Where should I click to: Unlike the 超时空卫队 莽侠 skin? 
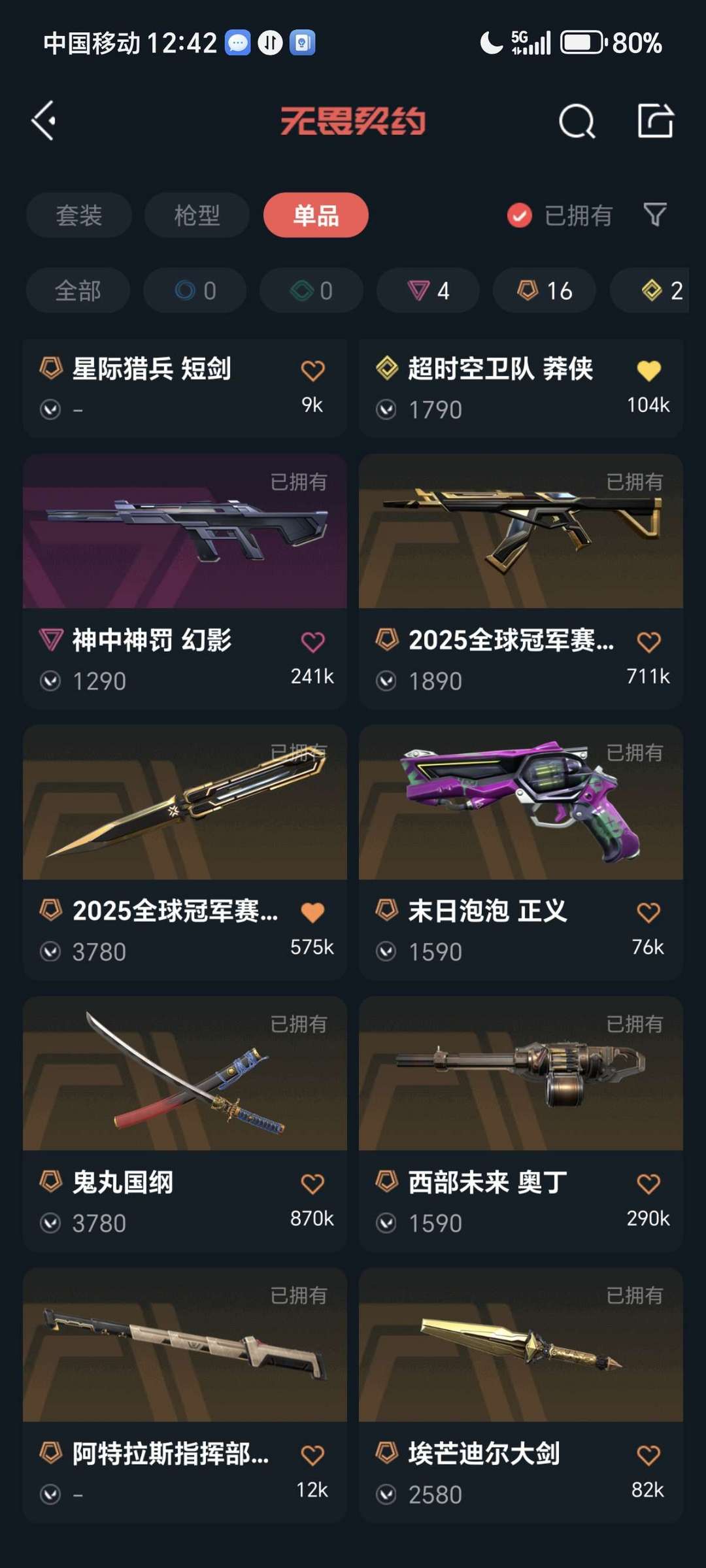tap(648, 371)
